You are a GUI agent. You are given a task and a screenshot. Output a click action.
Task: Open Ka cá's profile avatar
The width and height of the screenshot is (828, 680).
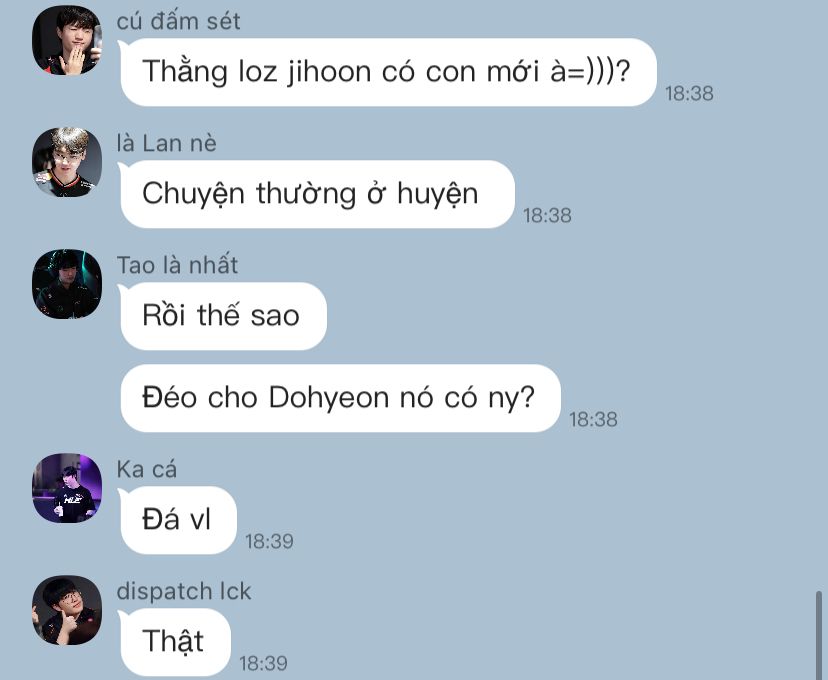click(x=67, y=488)
